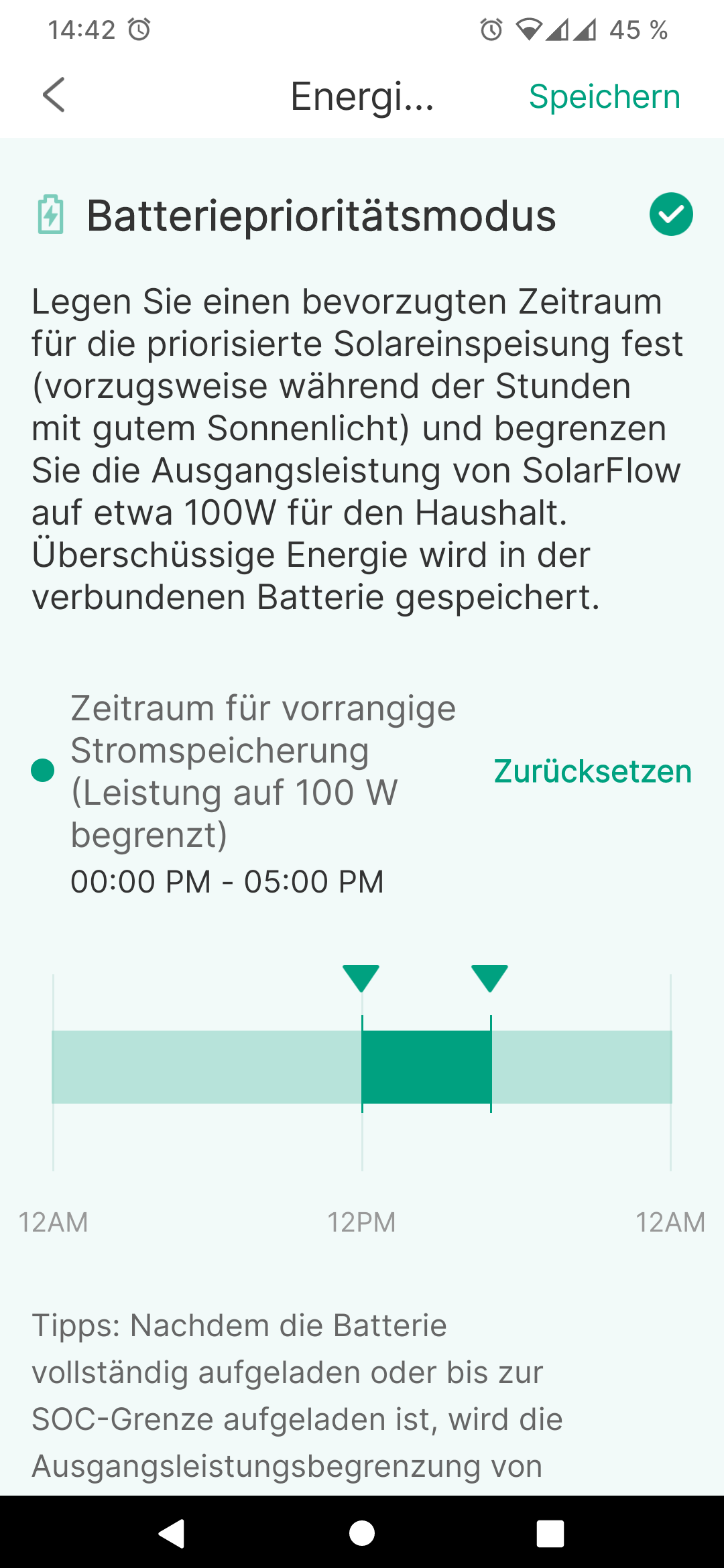Go back using the header arrow
The width and height of the screenshot is (724, 1568).
(54, 95)
